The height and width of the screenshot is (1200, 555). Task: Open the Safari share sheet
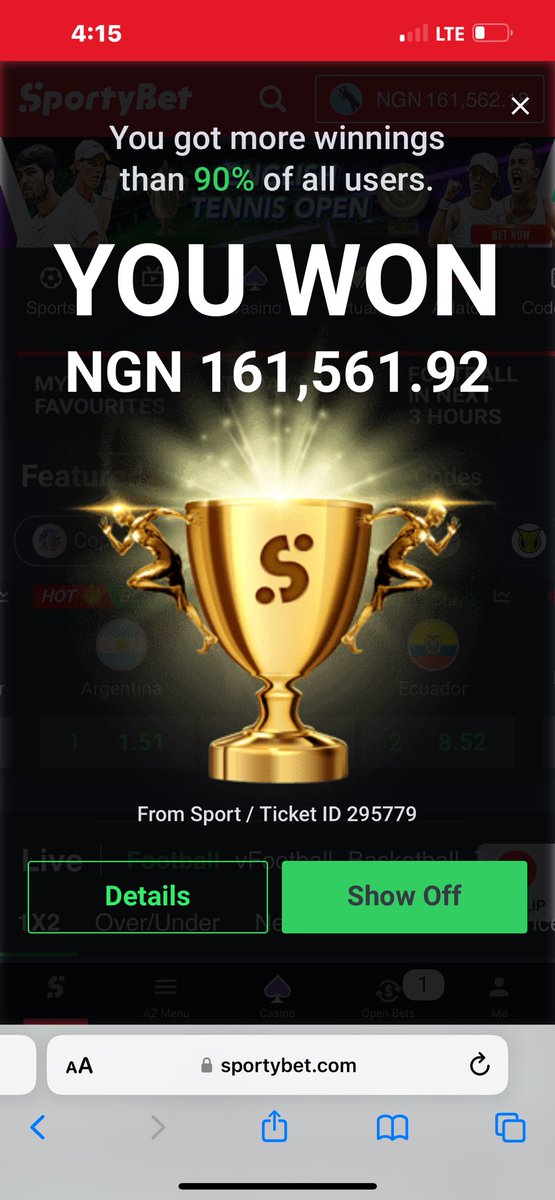(274, 1127)
